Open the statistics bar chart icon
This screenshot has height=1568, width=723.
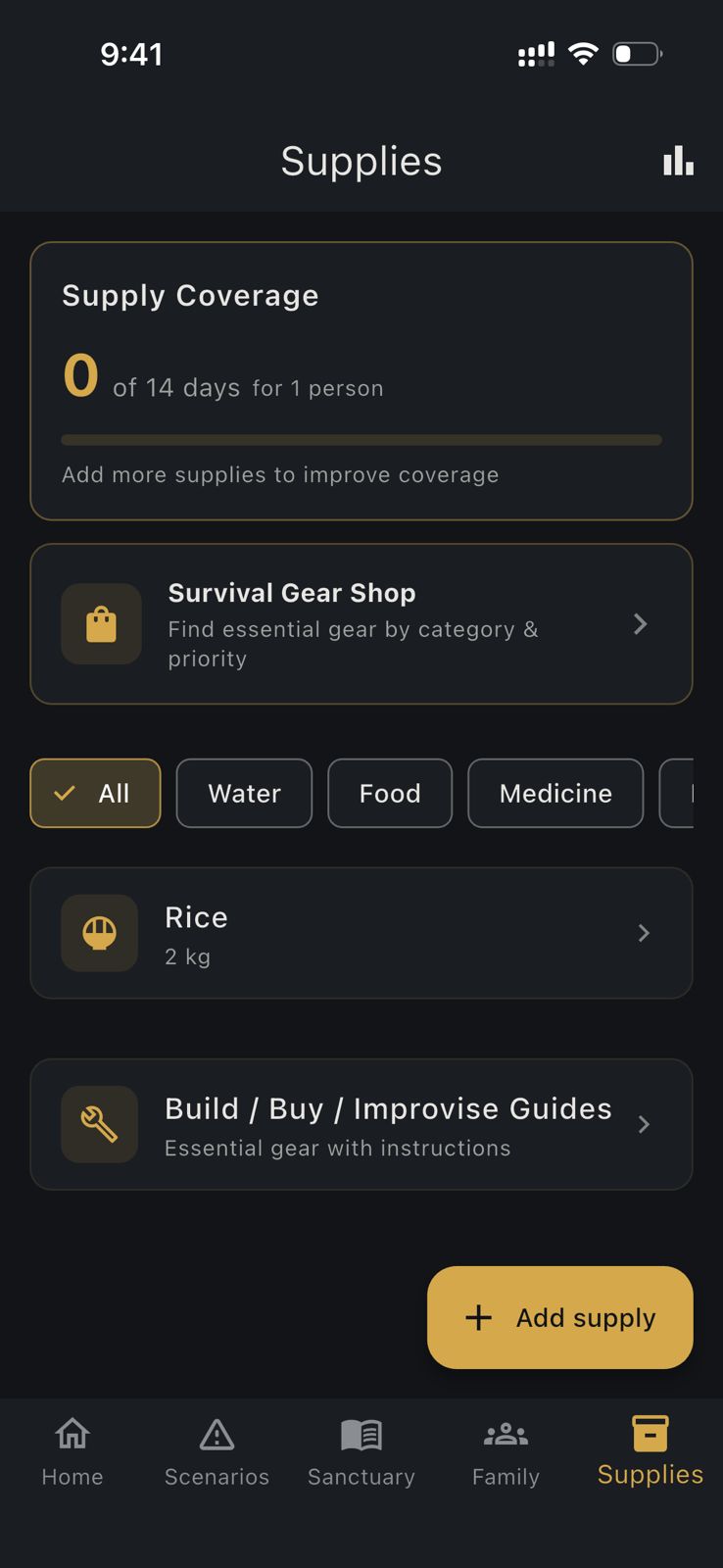[x=678, y=161]
